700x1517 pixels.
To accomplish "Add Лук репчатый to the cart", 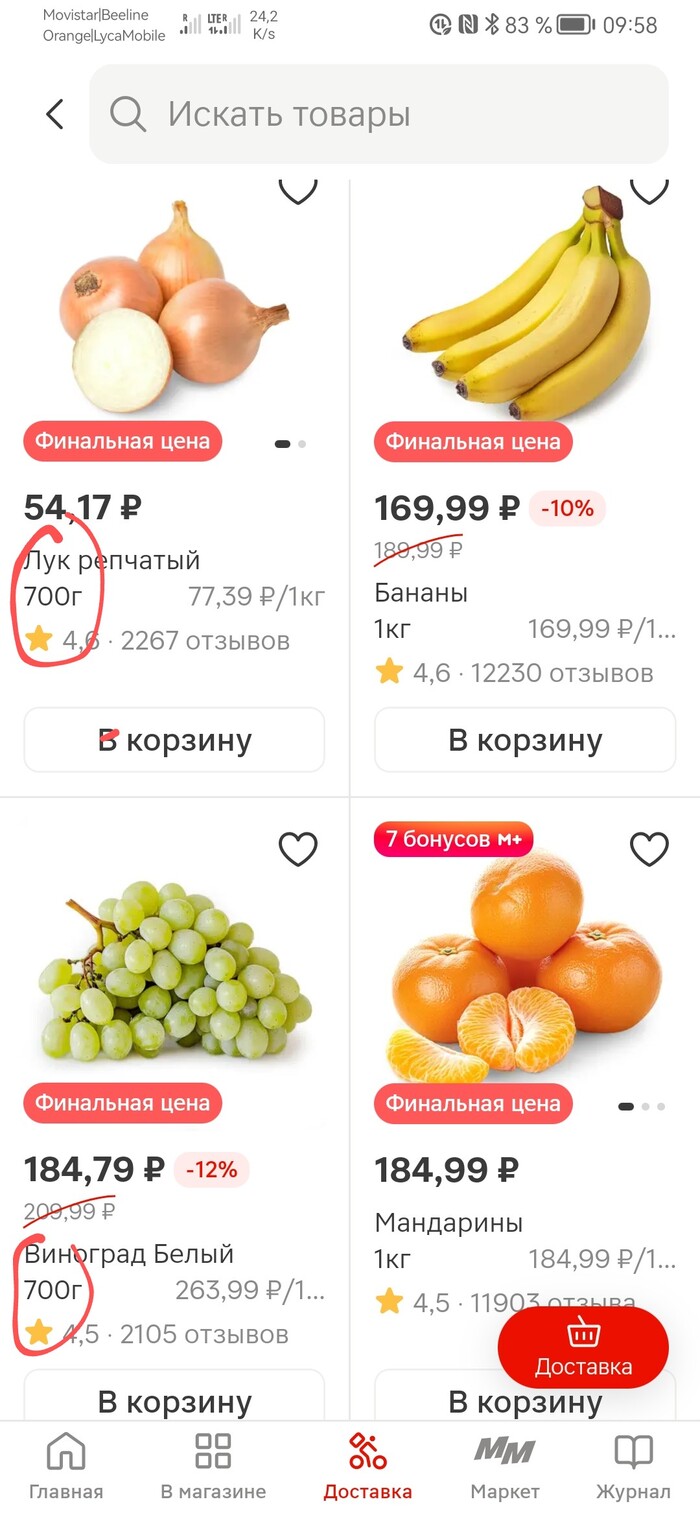I will click(174, 740).
